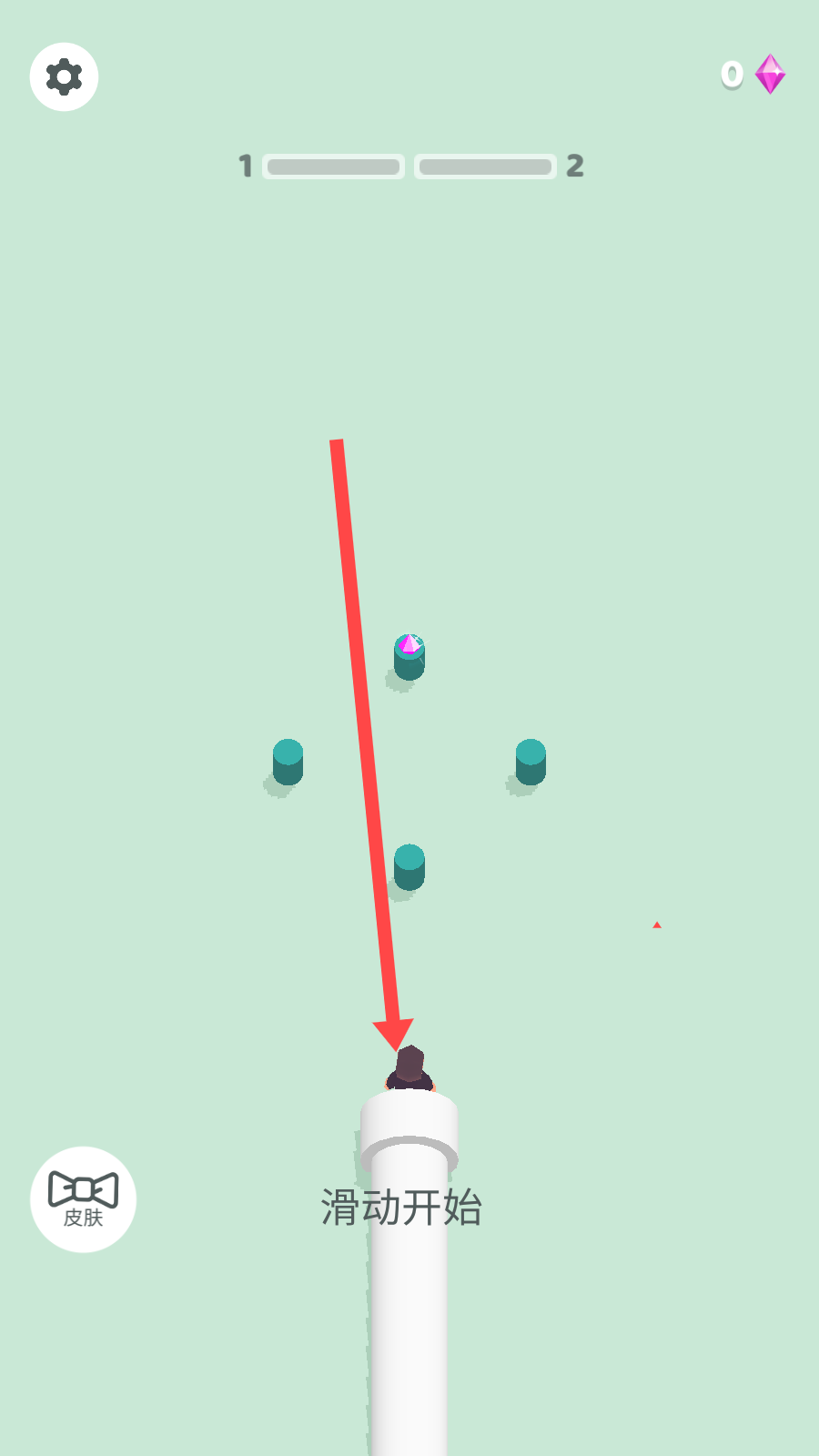Open the settings gear
Screen dimensions: 819x1456
coord(64,77)
